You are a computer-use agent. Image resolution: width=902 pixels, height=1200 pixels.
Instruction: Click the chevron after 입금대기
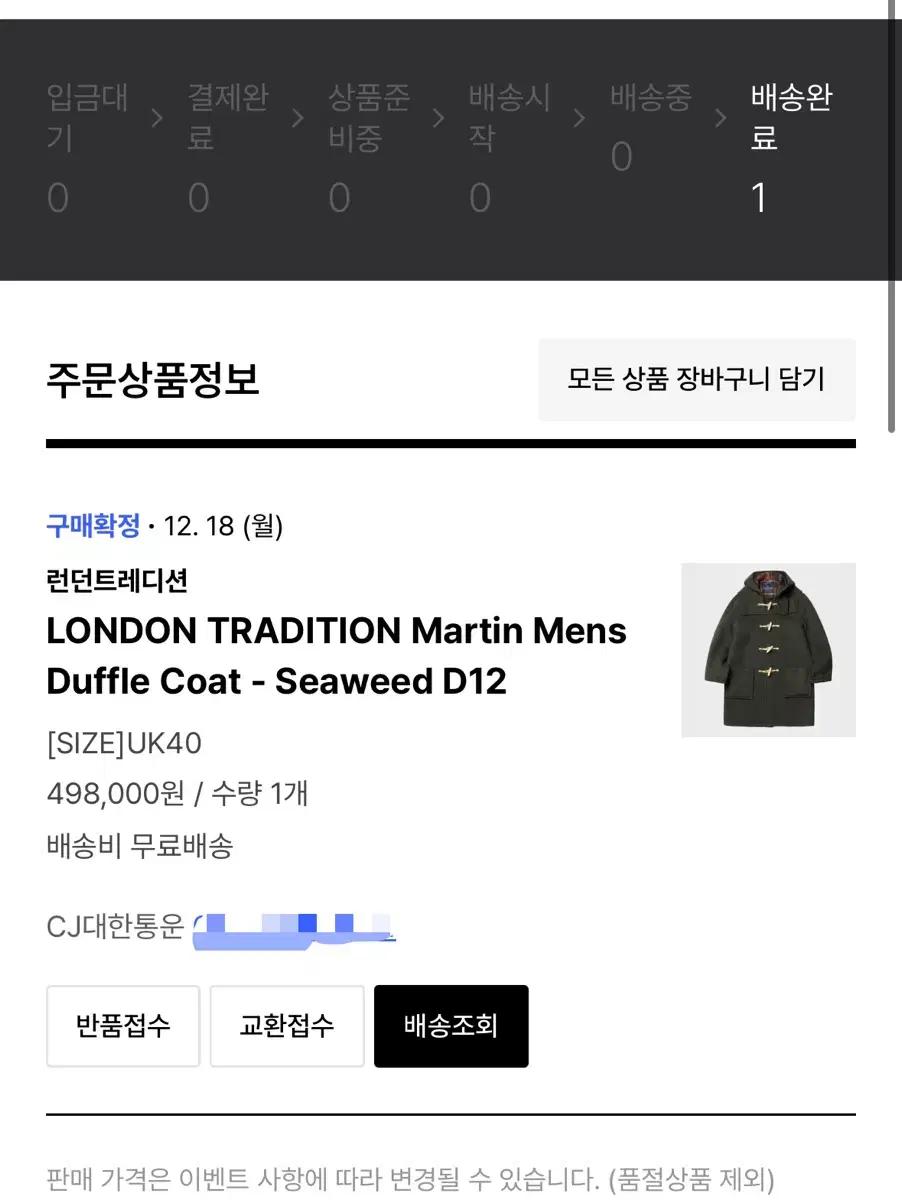pos(157,118)
